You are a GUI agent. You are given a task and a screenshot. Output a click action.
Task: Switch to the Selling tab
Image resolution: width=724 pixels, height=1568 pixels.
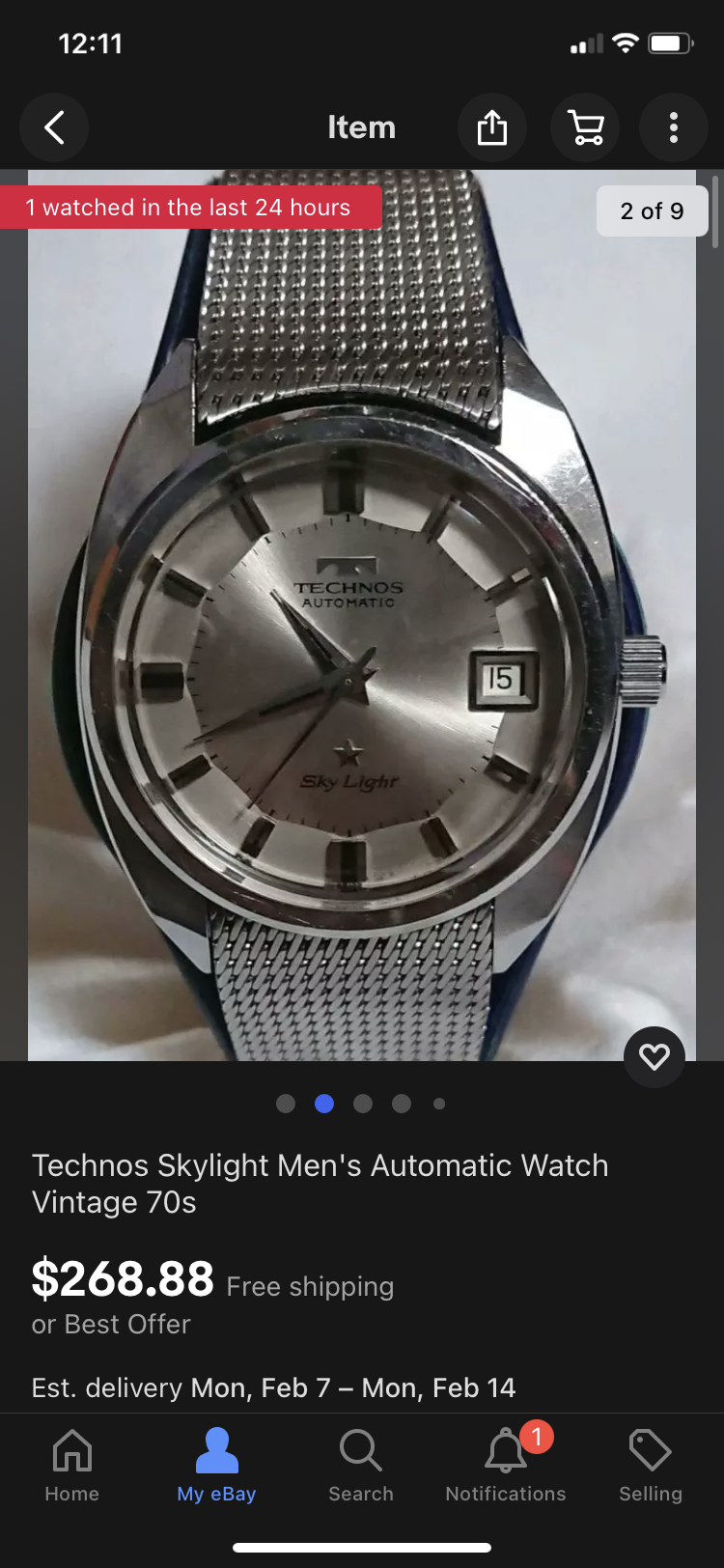(x=651, y=1466)
